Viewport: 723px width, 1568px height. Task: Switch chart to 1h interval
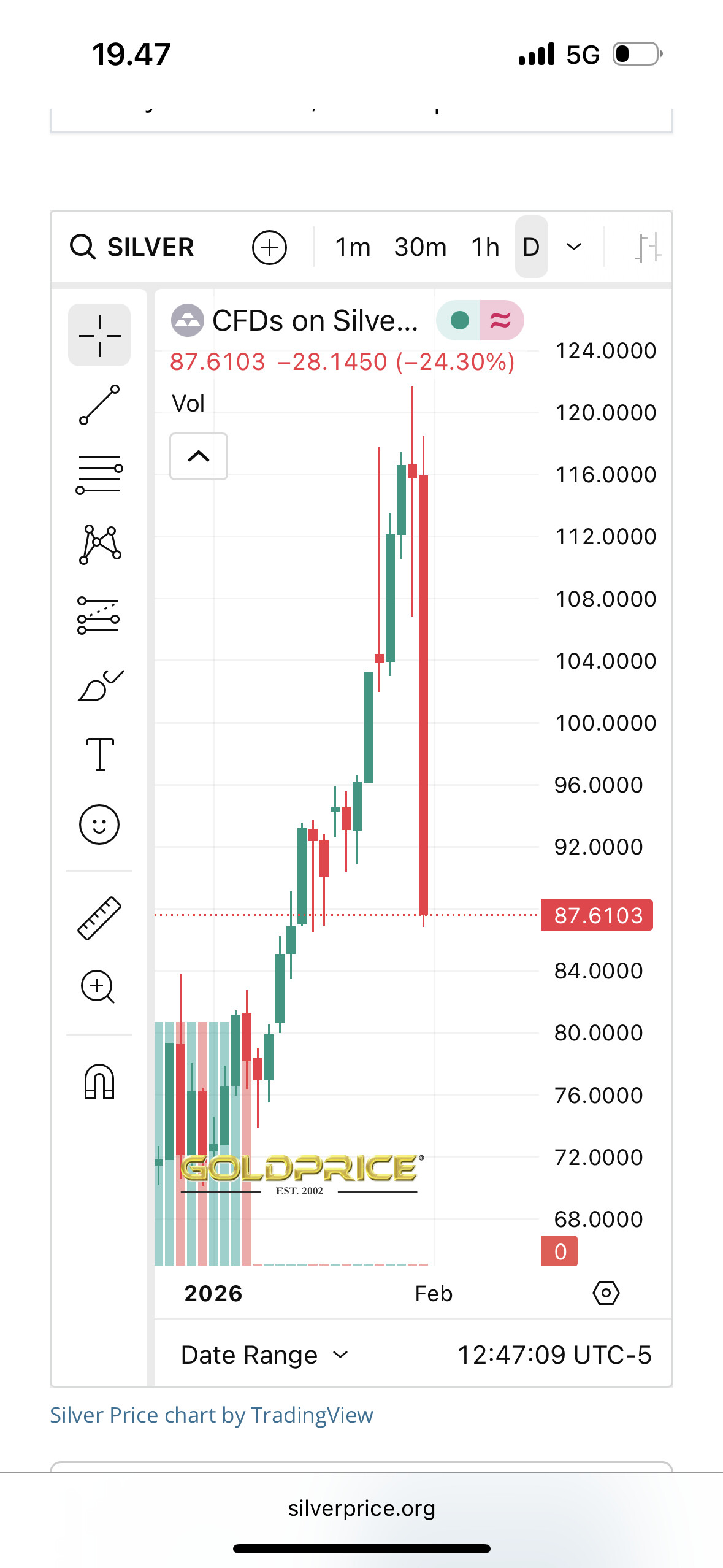485,247
